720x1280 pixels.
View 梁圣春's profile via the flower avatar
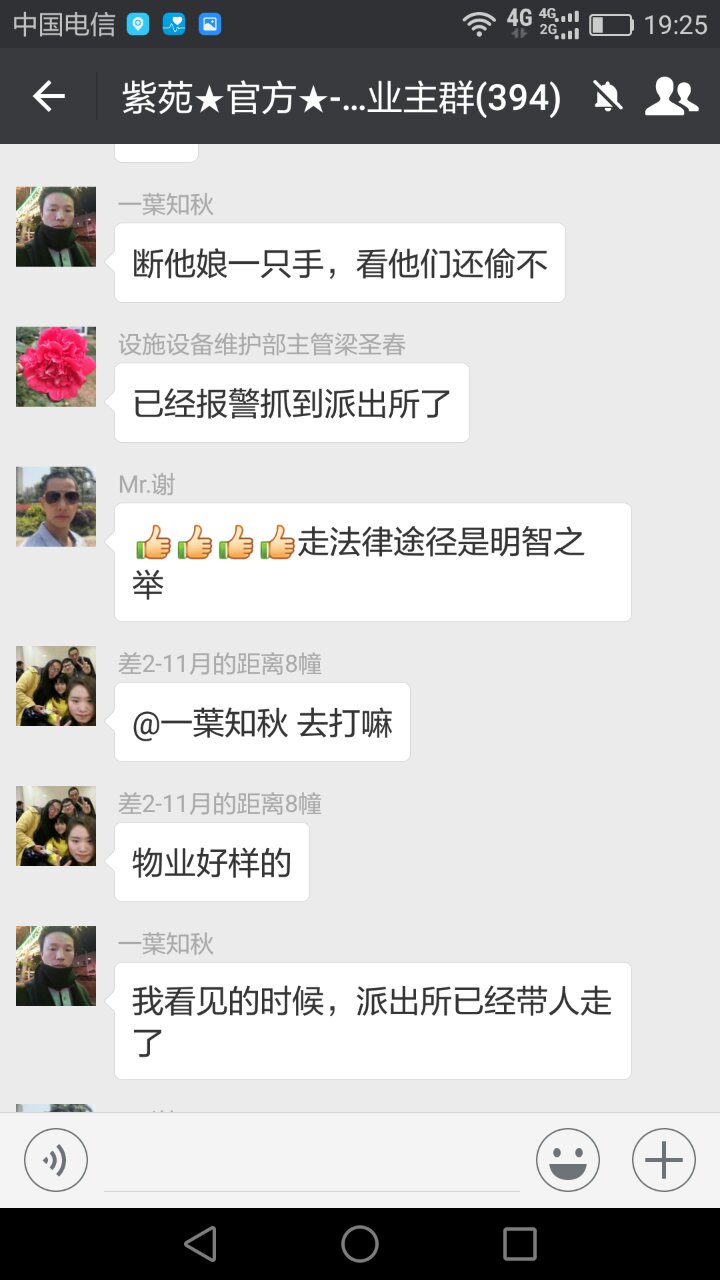point(56,367)
